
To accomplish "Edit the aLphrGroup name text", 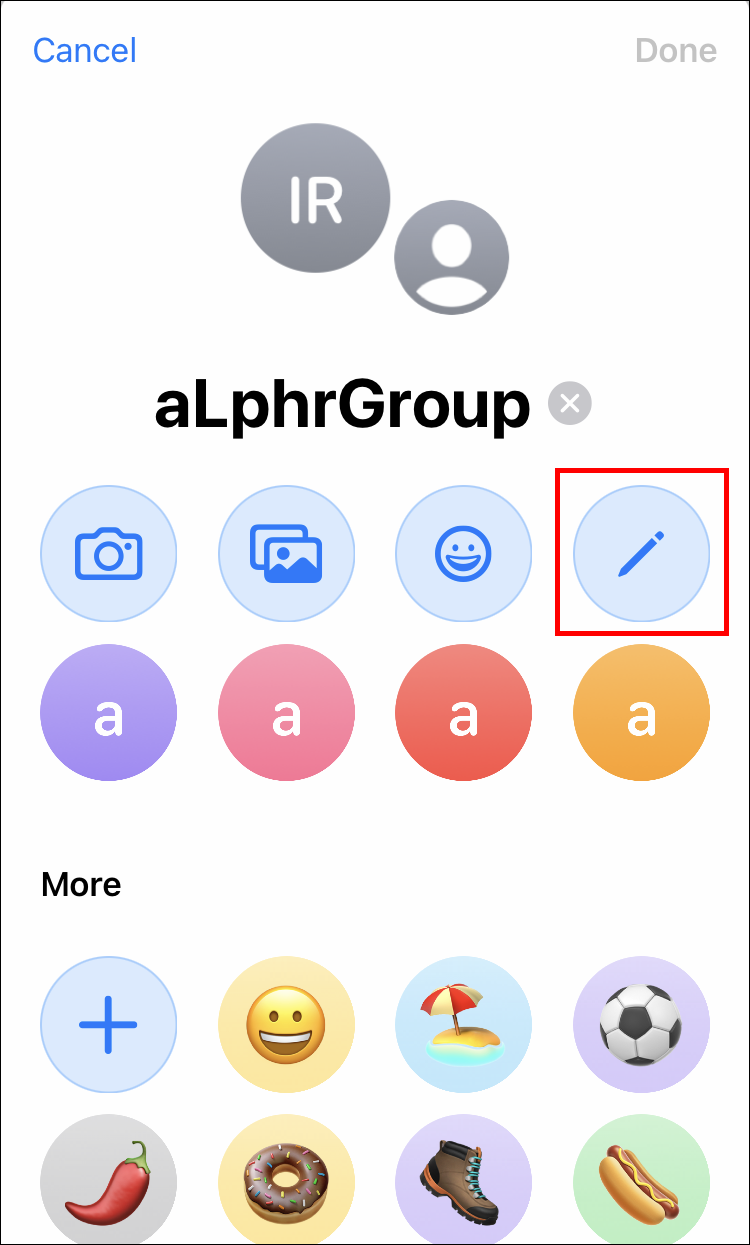I will point(342,405).
